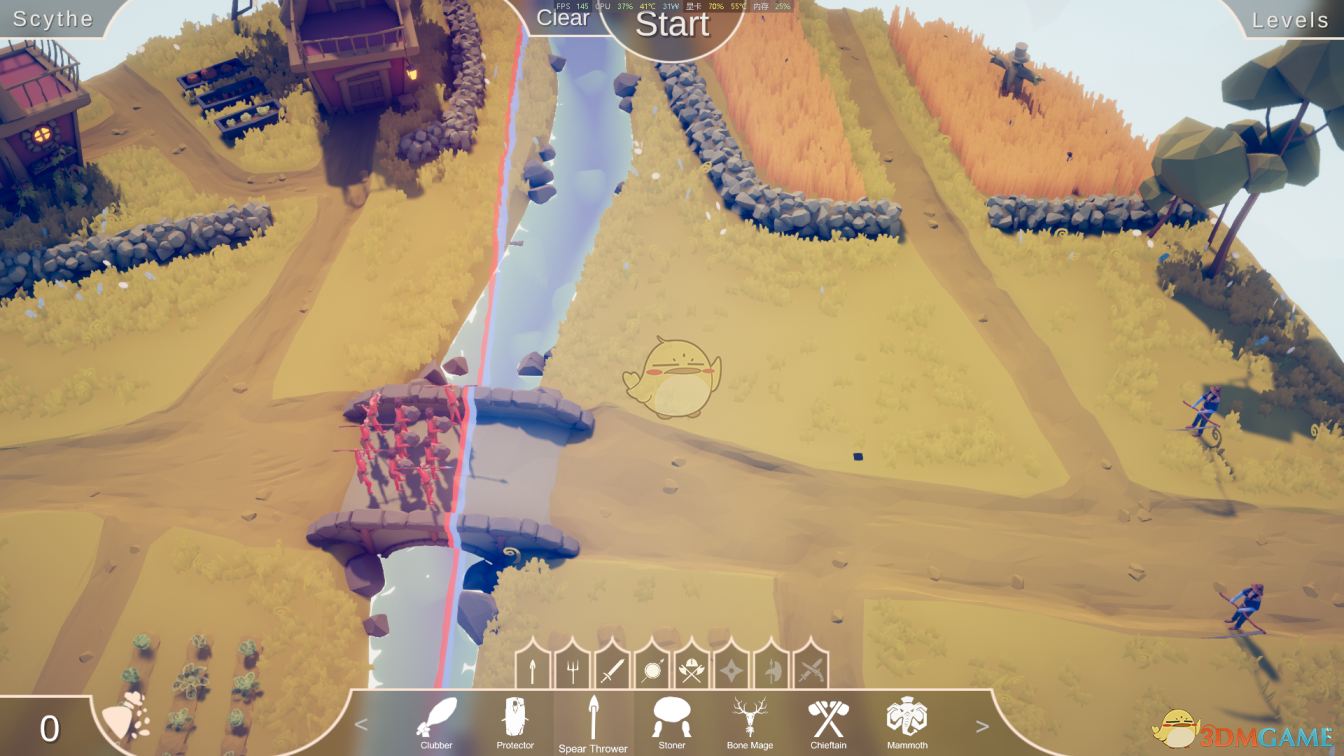
Task: Clear all placed units
Action: (x=563, y=17)
